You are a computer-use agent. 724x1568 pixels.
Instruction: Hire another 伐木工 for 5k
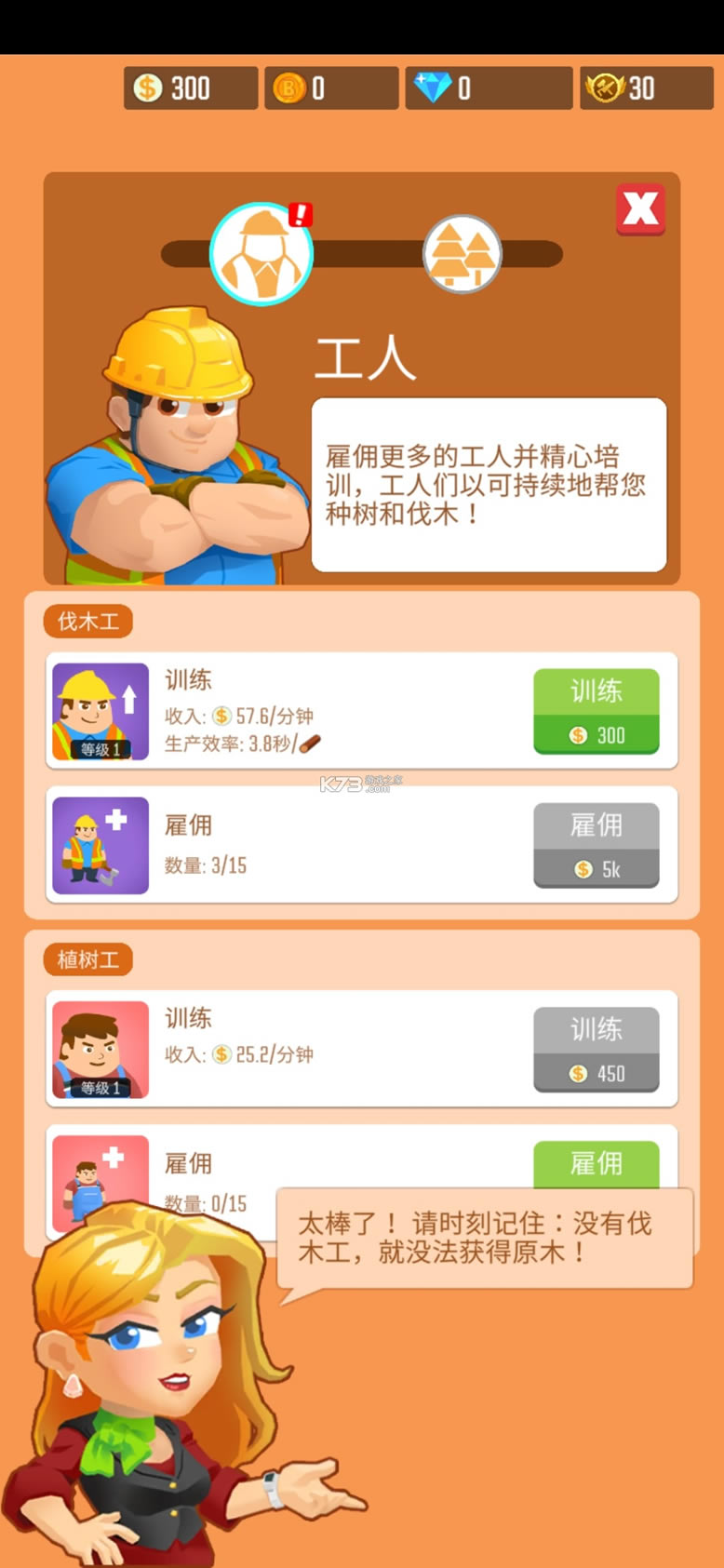[596, 845]
